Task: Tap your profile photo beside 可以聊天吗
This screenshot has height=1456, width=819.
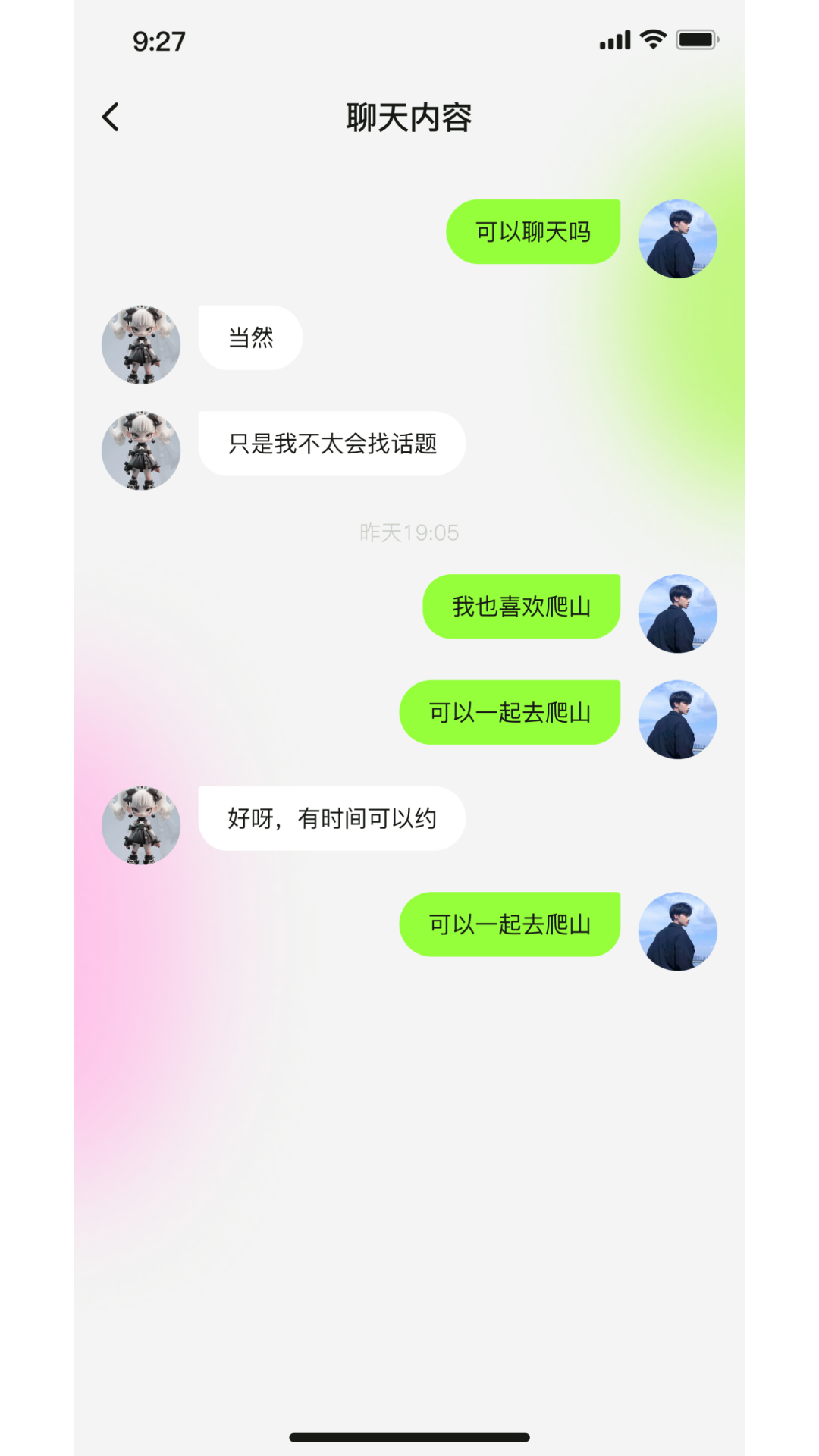Action: tap(679, 239)
